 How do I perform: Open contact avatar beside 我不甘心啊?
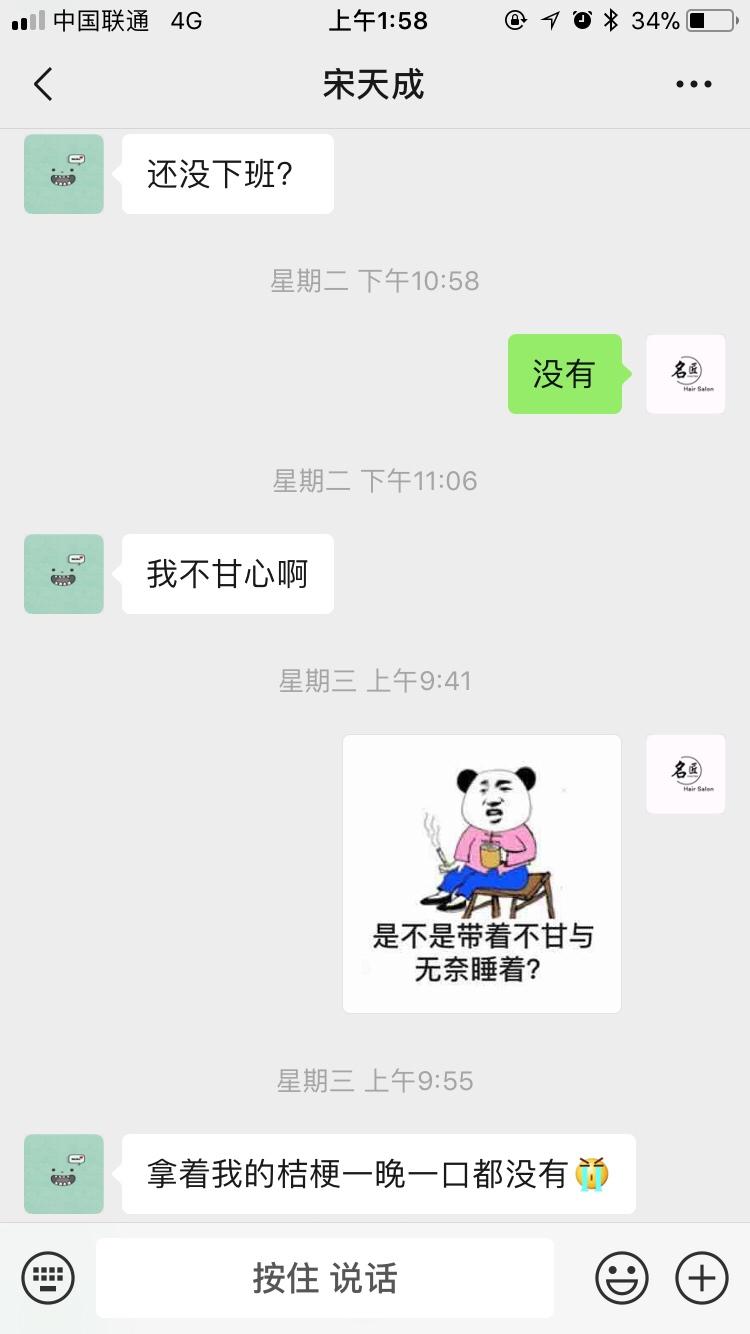(x=64, y=574)
